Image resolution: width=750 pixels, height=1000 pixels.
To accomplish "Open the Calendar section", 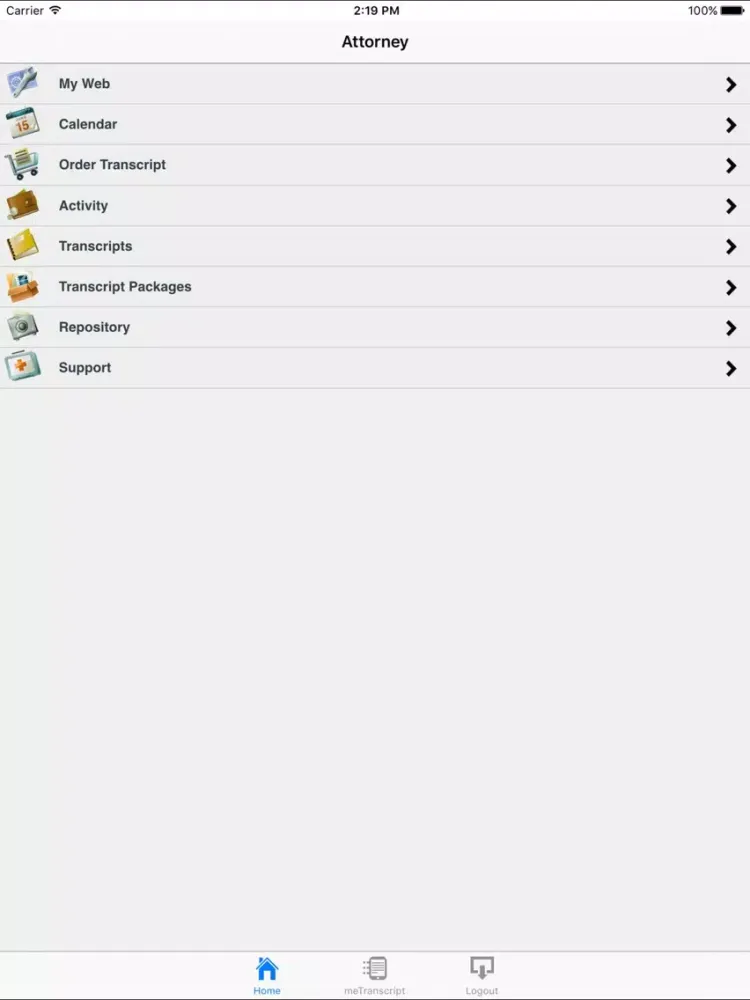I will pos(375,125).
